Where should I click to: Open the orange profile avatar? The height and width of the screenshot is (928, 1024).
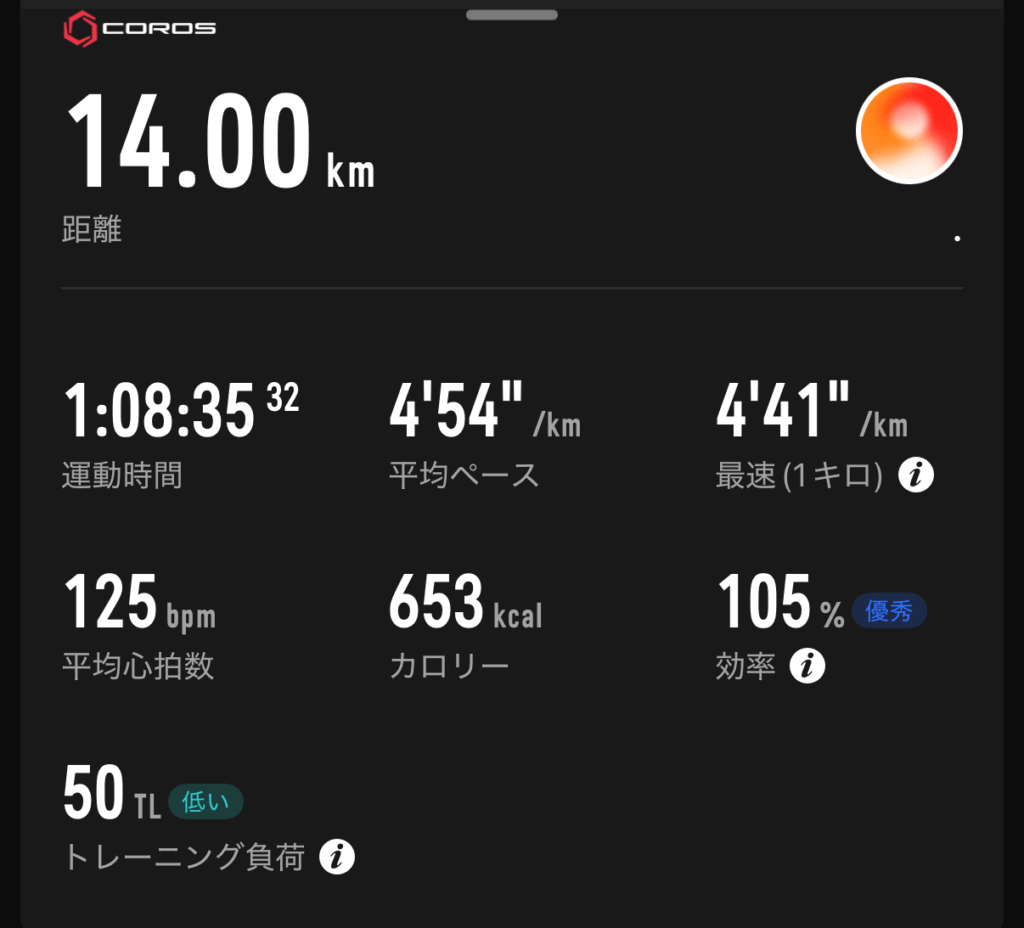tap(909, 131)
